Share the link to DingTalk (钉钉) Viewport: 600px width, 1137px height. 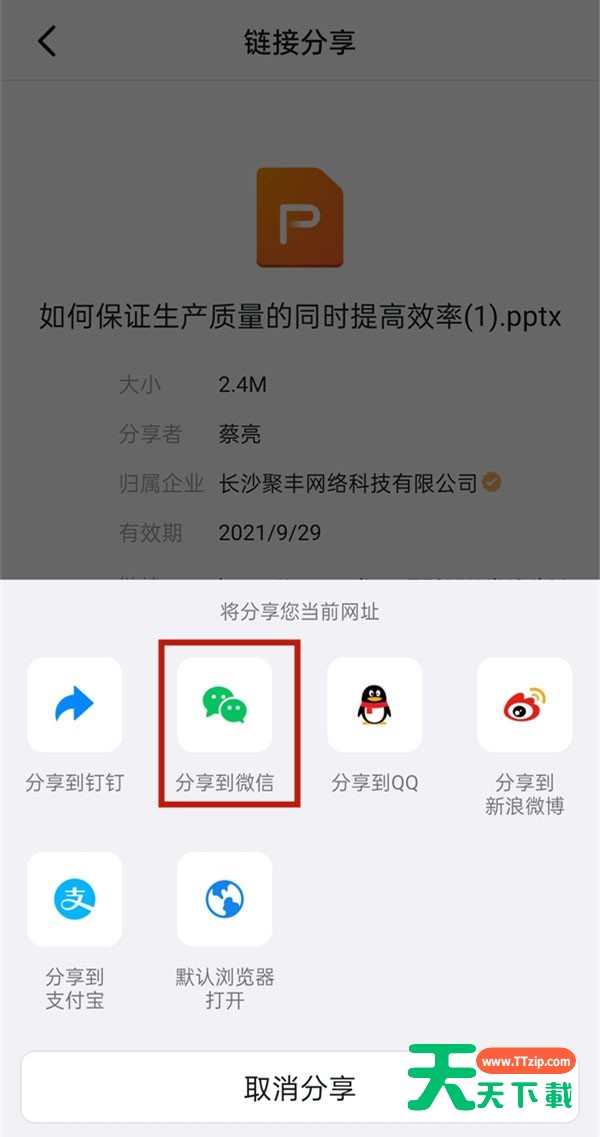[x=75, y=705]
